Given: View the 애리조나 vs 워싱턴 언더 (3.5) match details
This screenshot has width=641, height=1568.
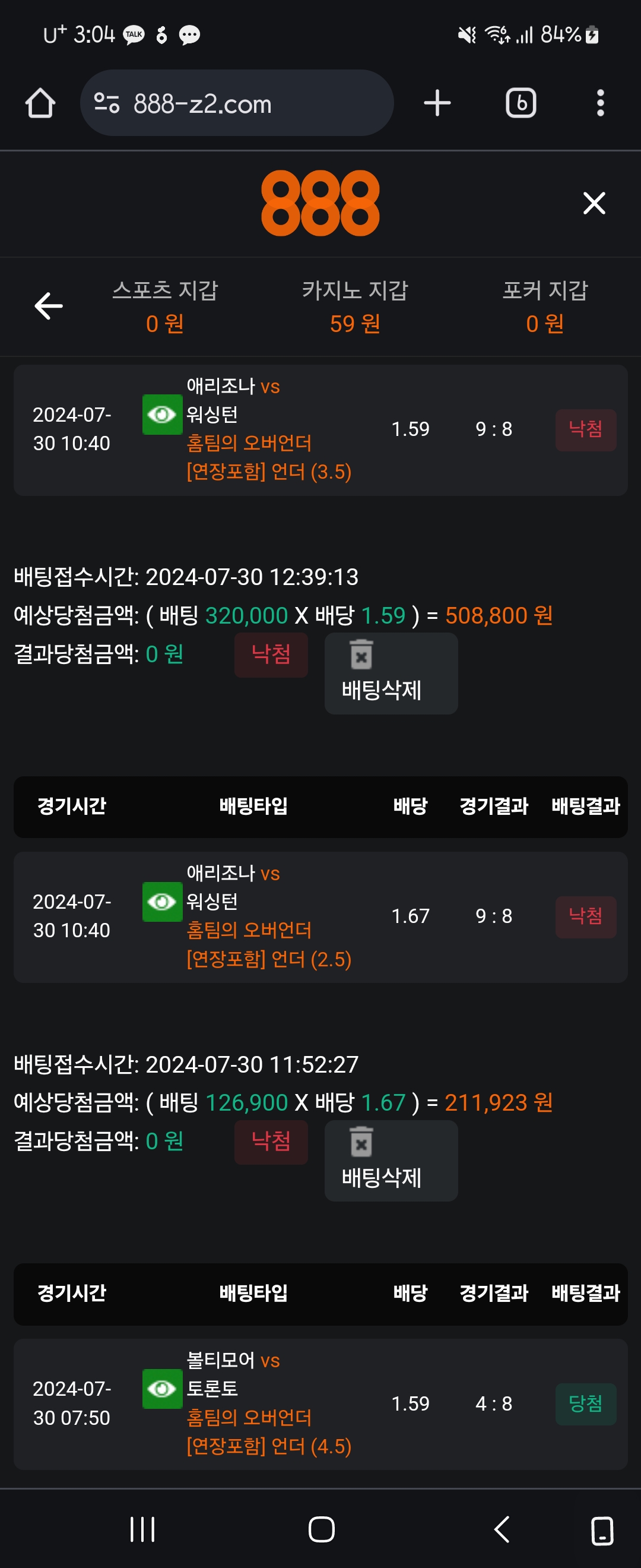Looking at the screenshot, I should [162, 415].
